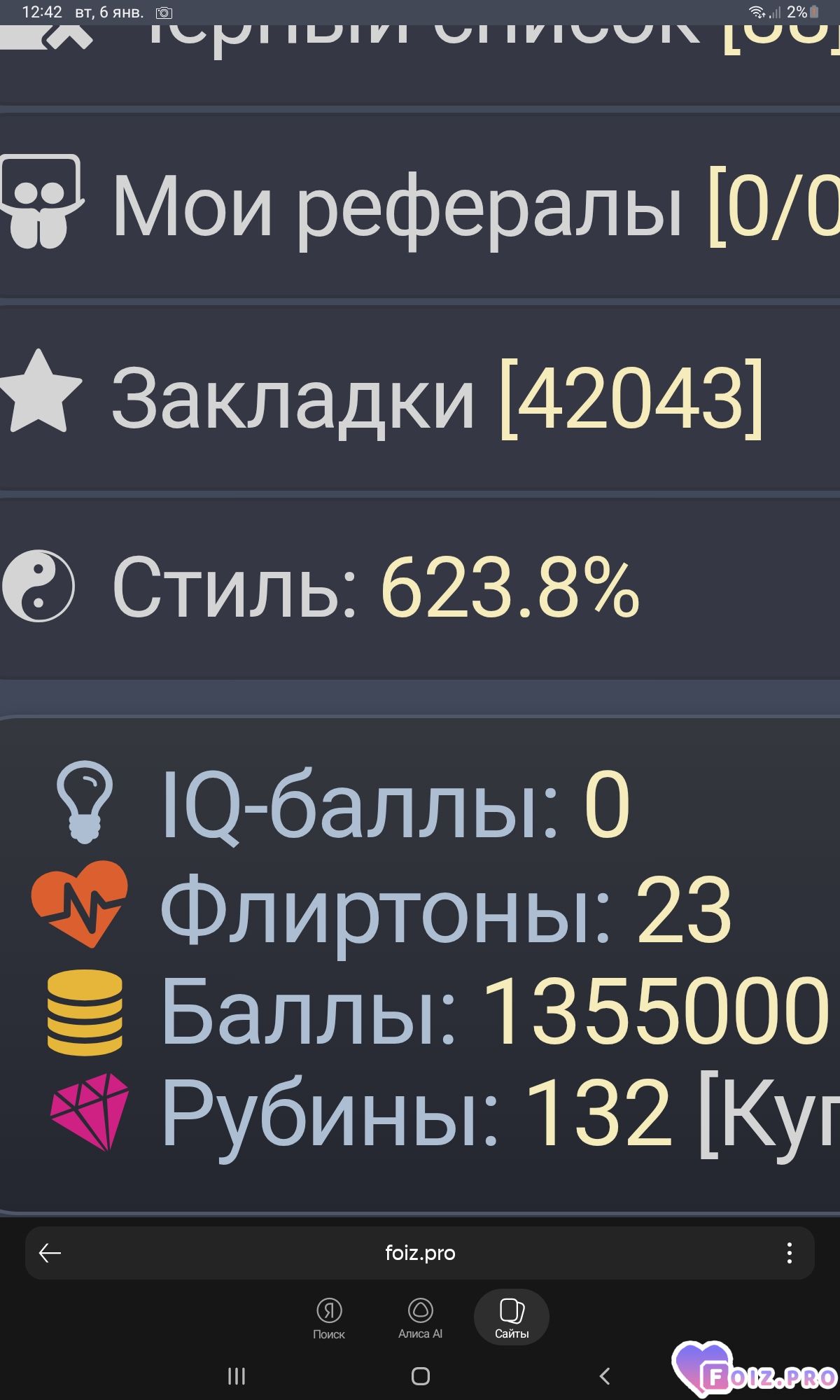Tap the foiz.pro address bar
Image resolution: width=840 pixels, height=1400 pixels.
pyautogui.click(x=420, y=1253)
